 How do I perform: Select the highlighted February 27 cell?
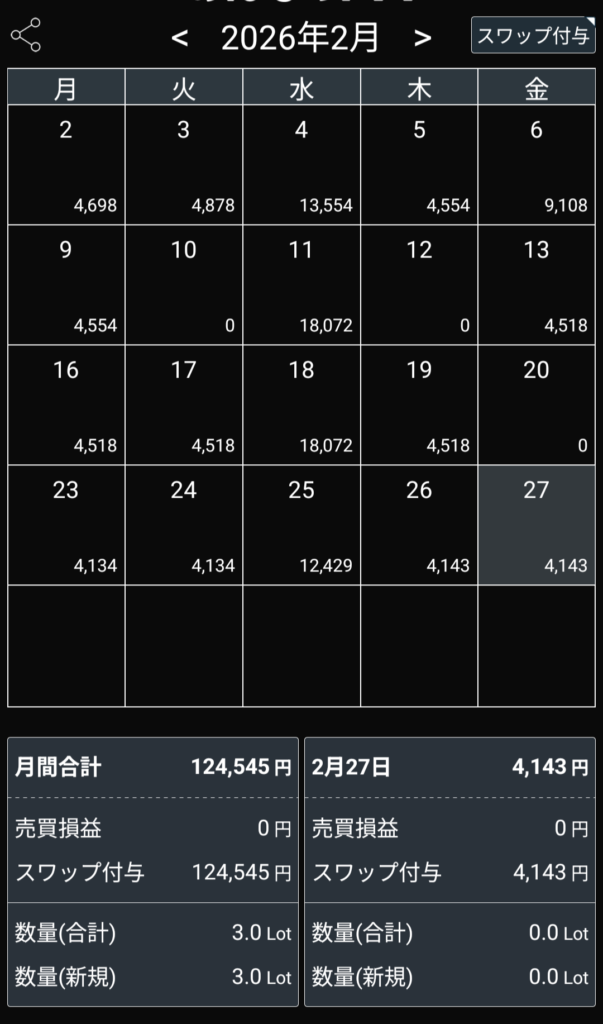[537, 525]
